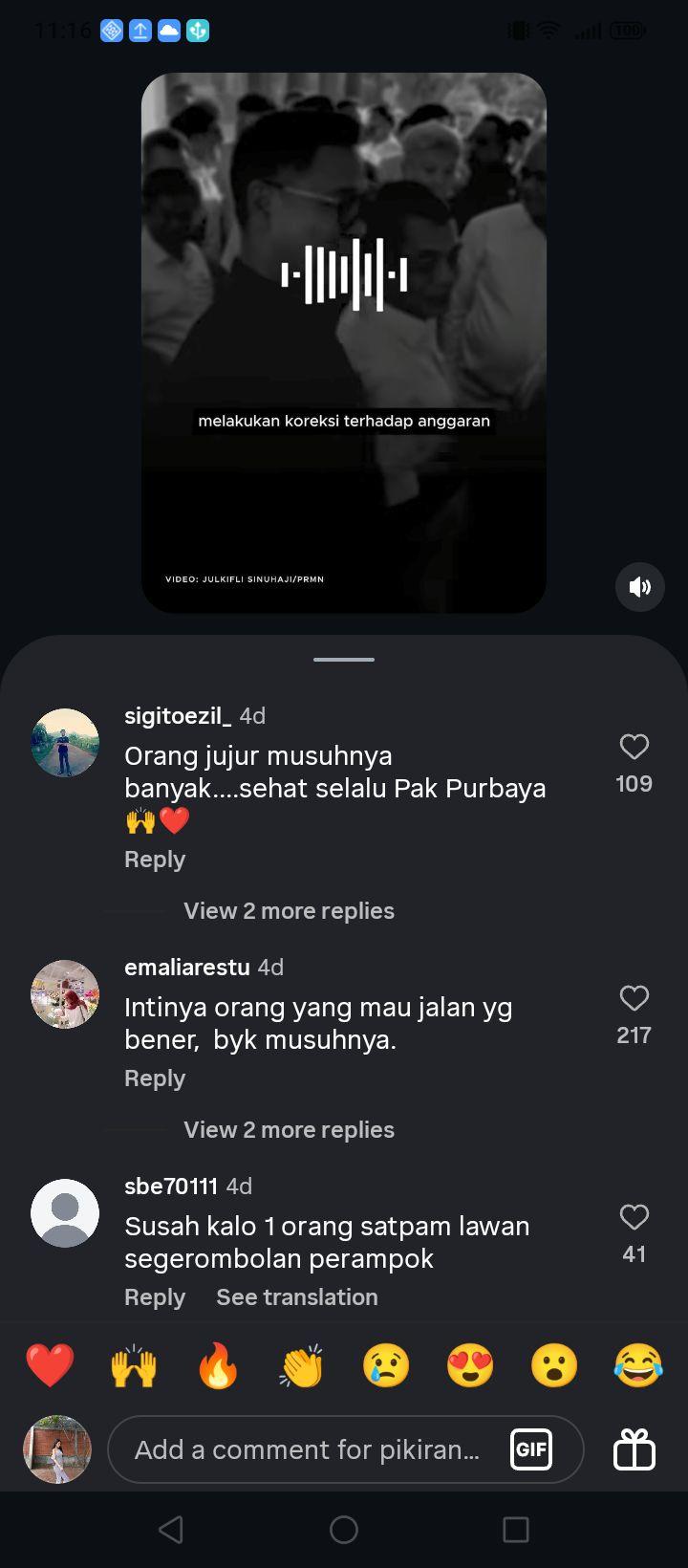Insert the fire emoji reaction
Screen dimensions: 688x1568
pyautogui.click(x=218, y=1365)
